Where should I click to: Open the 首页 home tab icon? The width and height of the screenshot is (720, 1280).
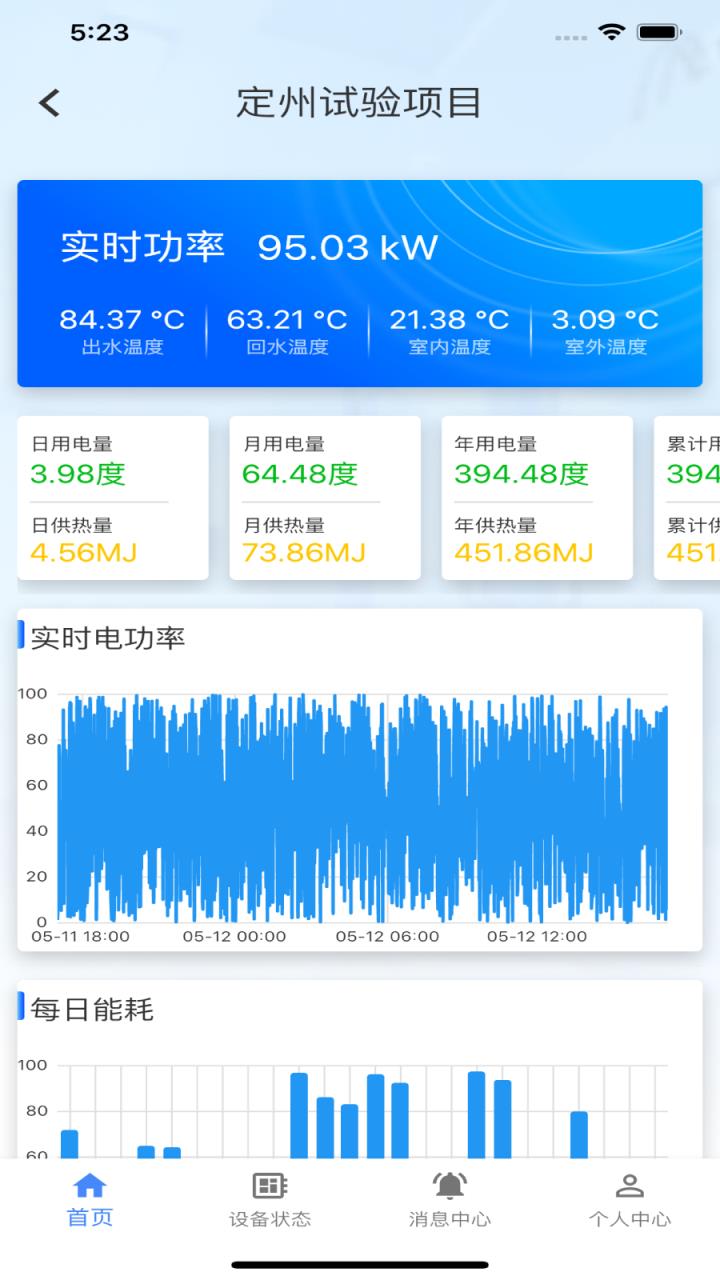point(88,1187)
